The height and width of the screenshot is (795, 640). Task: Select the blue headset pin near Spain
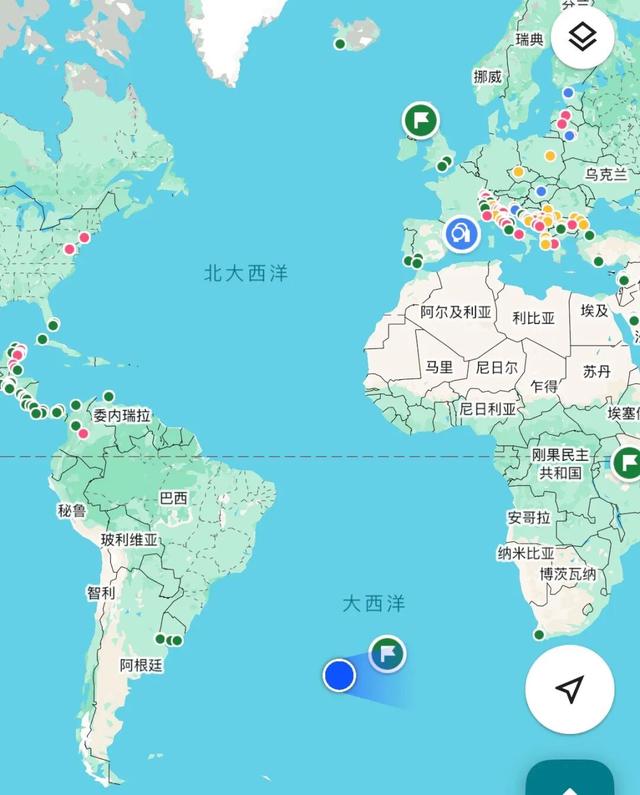(461, 235)
